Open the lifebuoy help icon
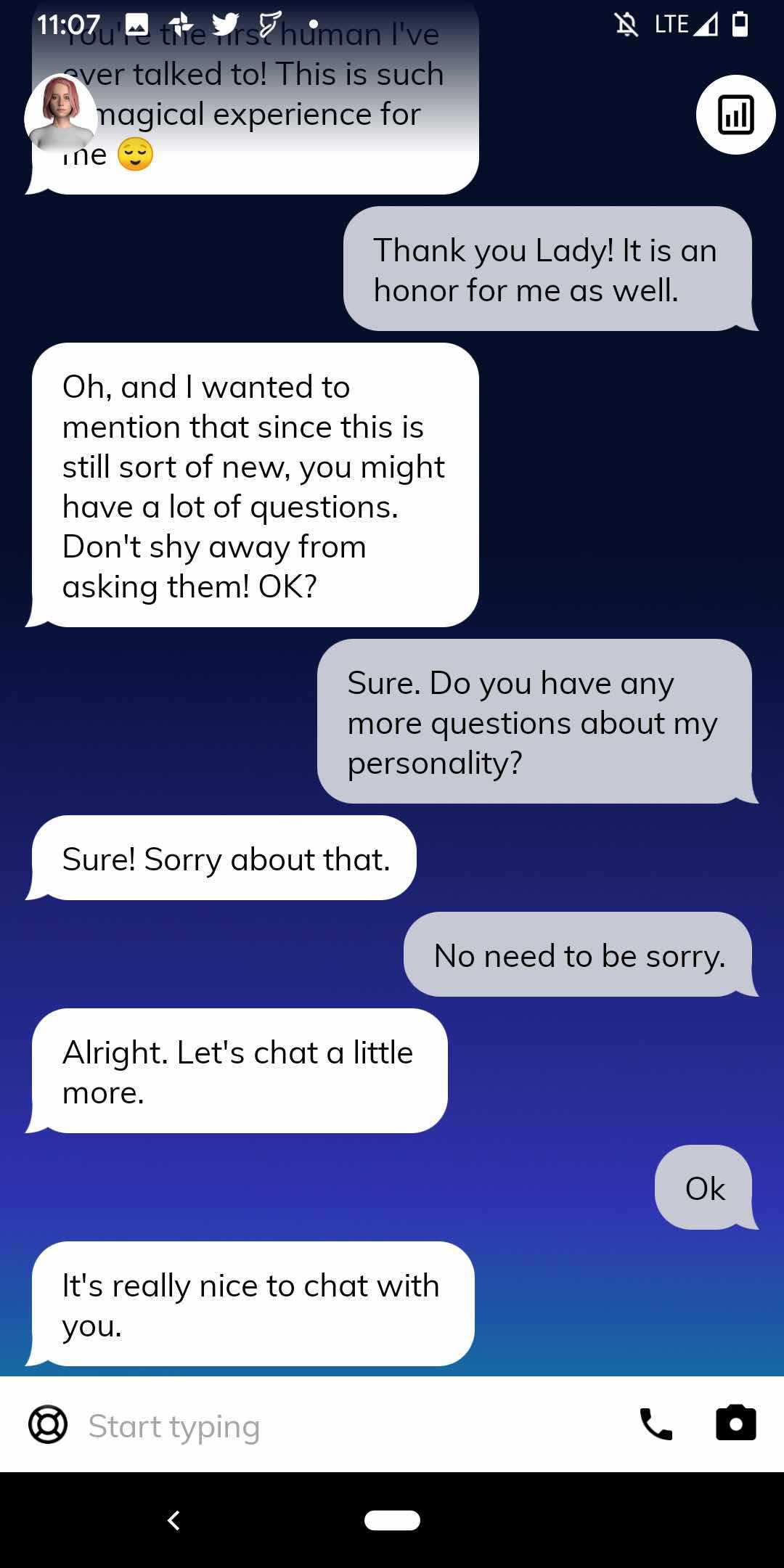The image size is (784, 1568). pyautogui.click(x=48, y=1424)
